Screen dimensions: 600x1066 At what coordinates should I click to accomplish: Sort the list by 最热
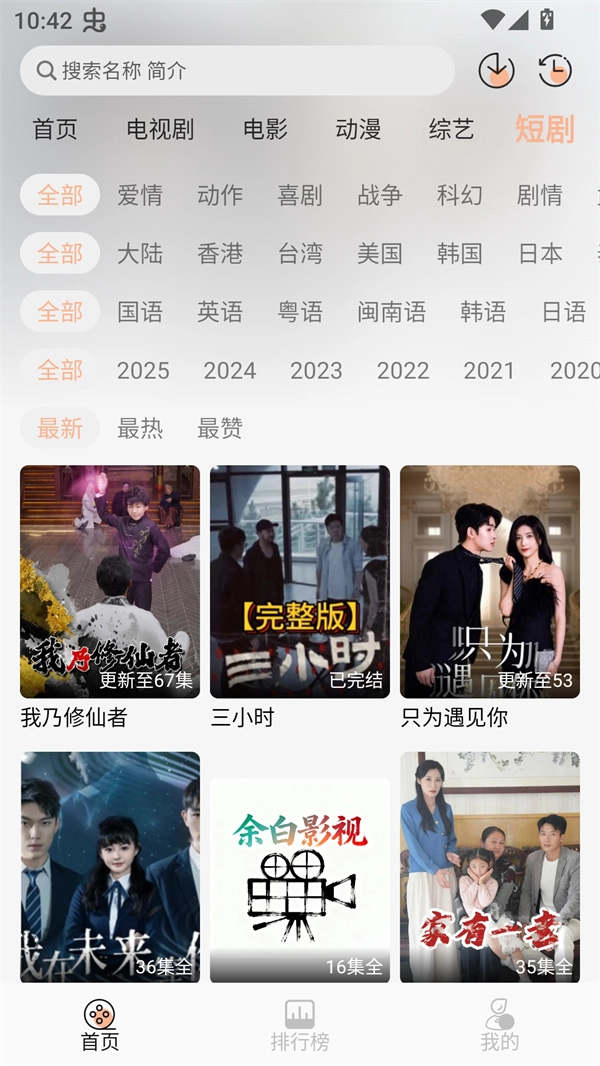(x=140, y=429)
